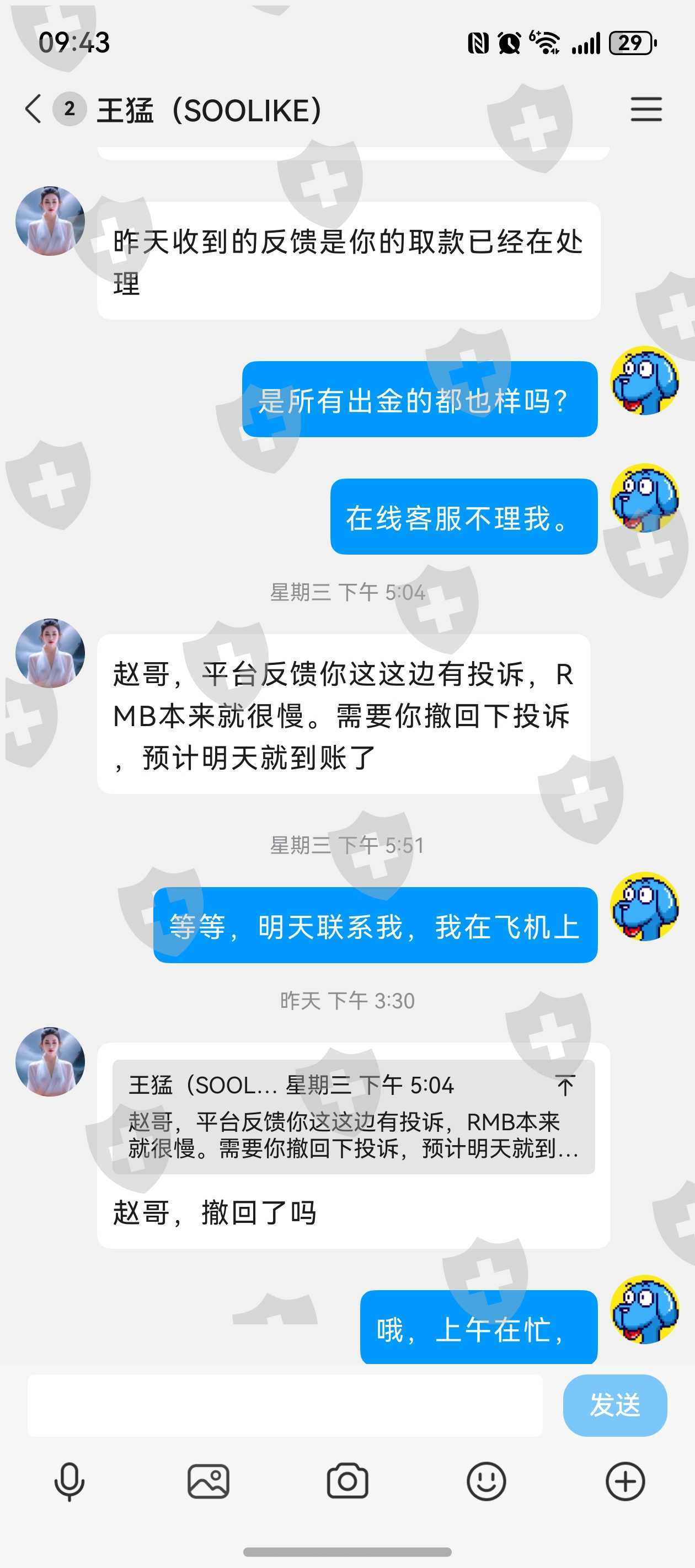Open the chat menu with three lines
Screen dimensions: 695x1568
coord(646,110)
